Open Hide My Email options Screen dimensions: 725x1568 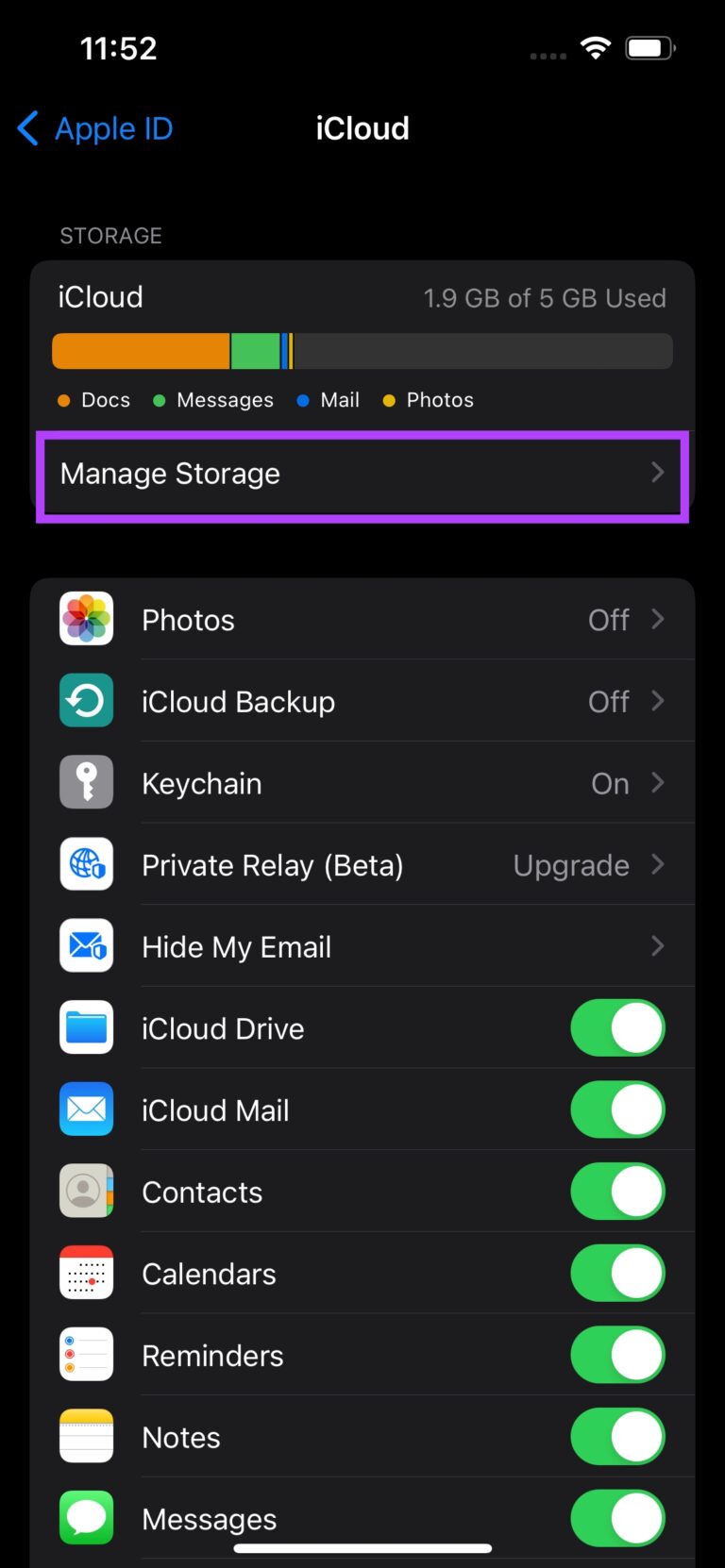coord(657,945)
